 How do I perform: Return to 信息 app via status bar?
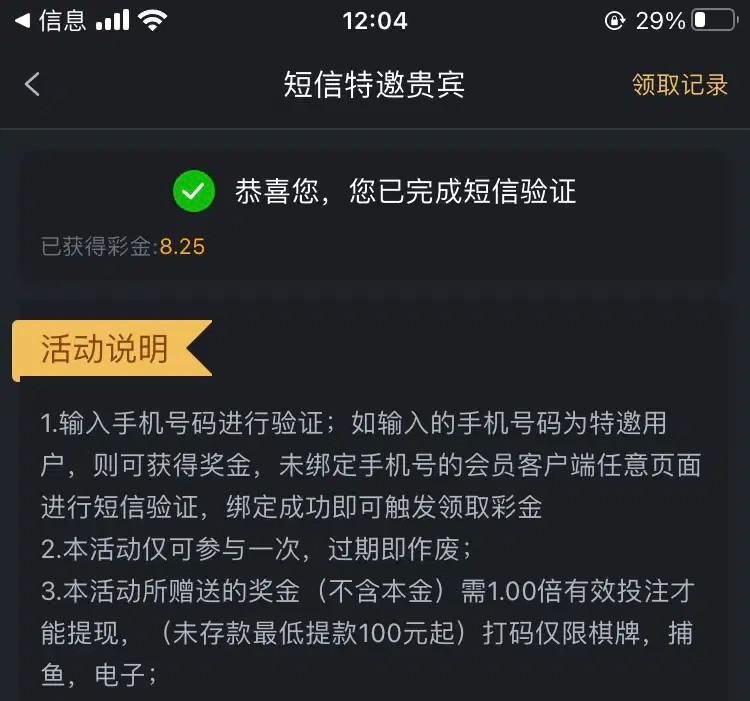tap(50, 20)
